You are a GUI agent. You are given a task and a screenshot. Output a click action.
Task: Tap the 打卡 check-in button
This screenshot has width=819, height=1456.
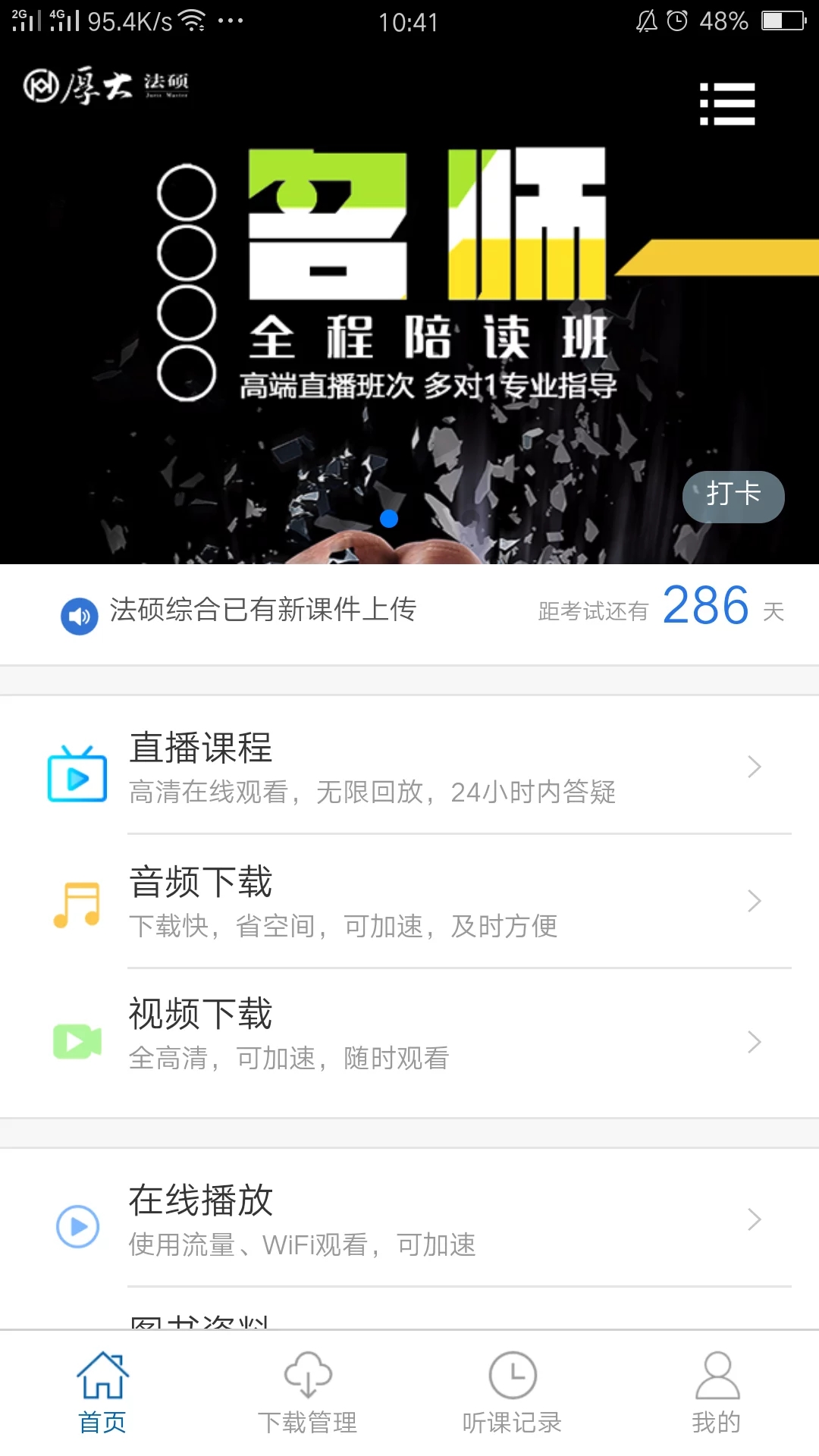click(733, 497)
